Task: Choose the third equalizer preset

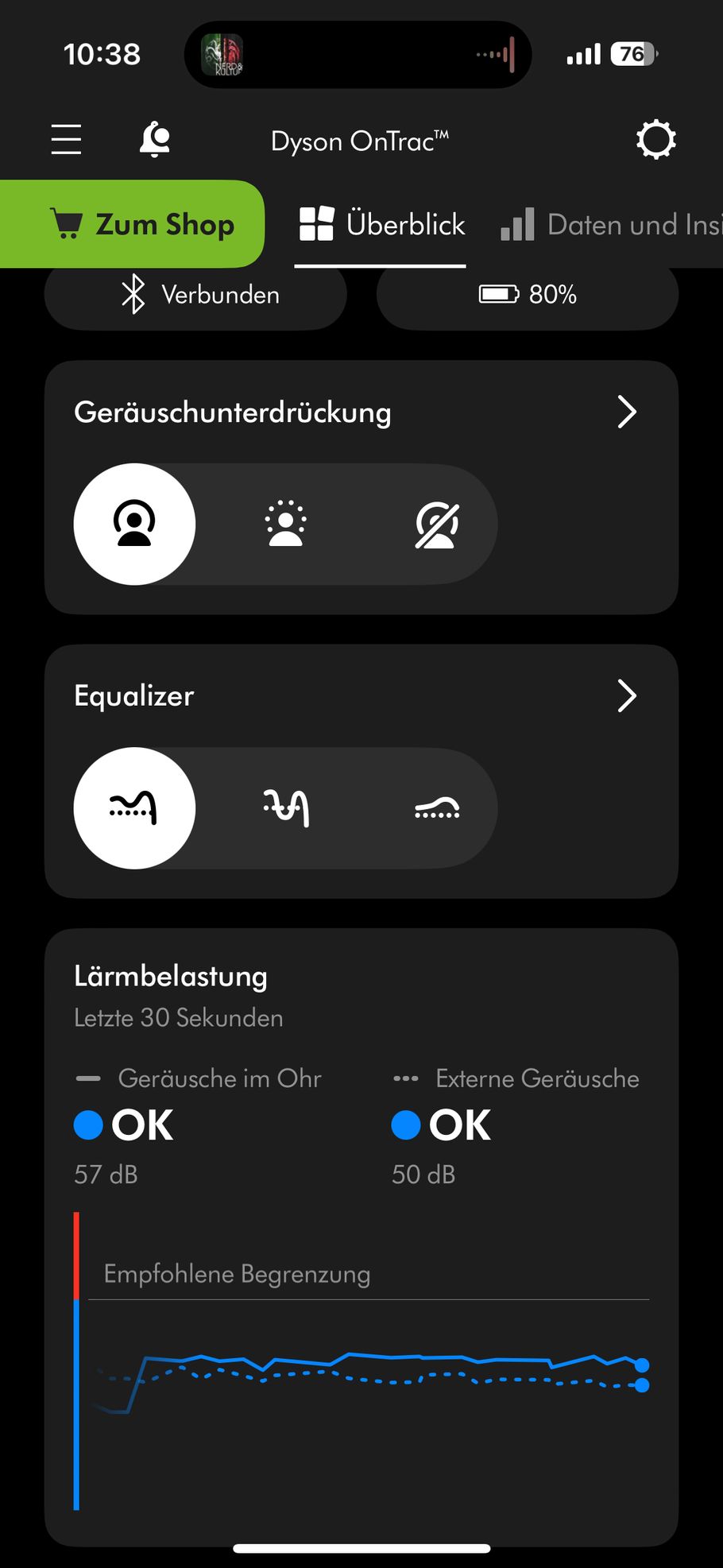Action: (436, 807)
